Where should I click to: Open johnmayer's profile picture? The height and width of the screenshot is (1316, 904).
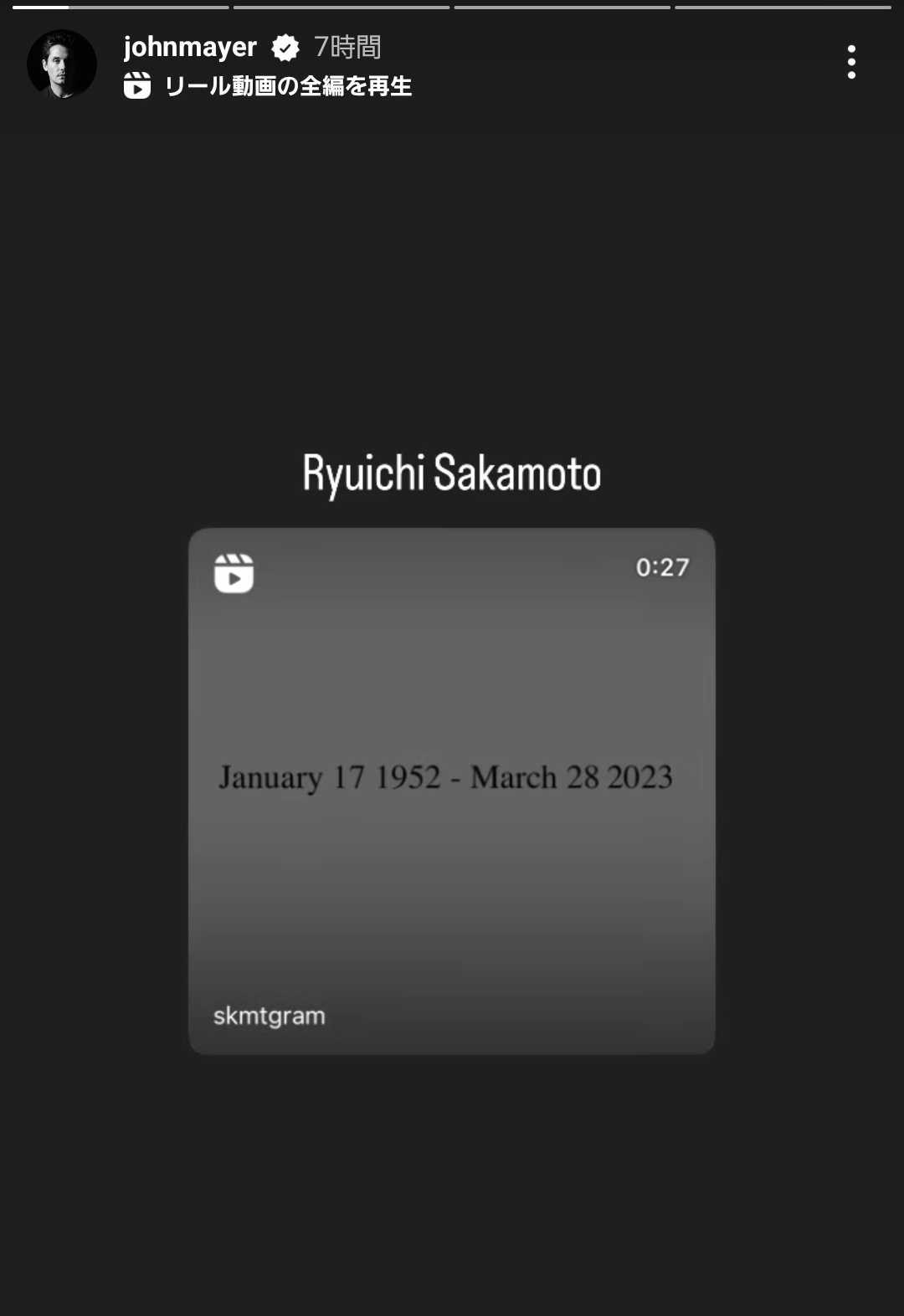62,64
